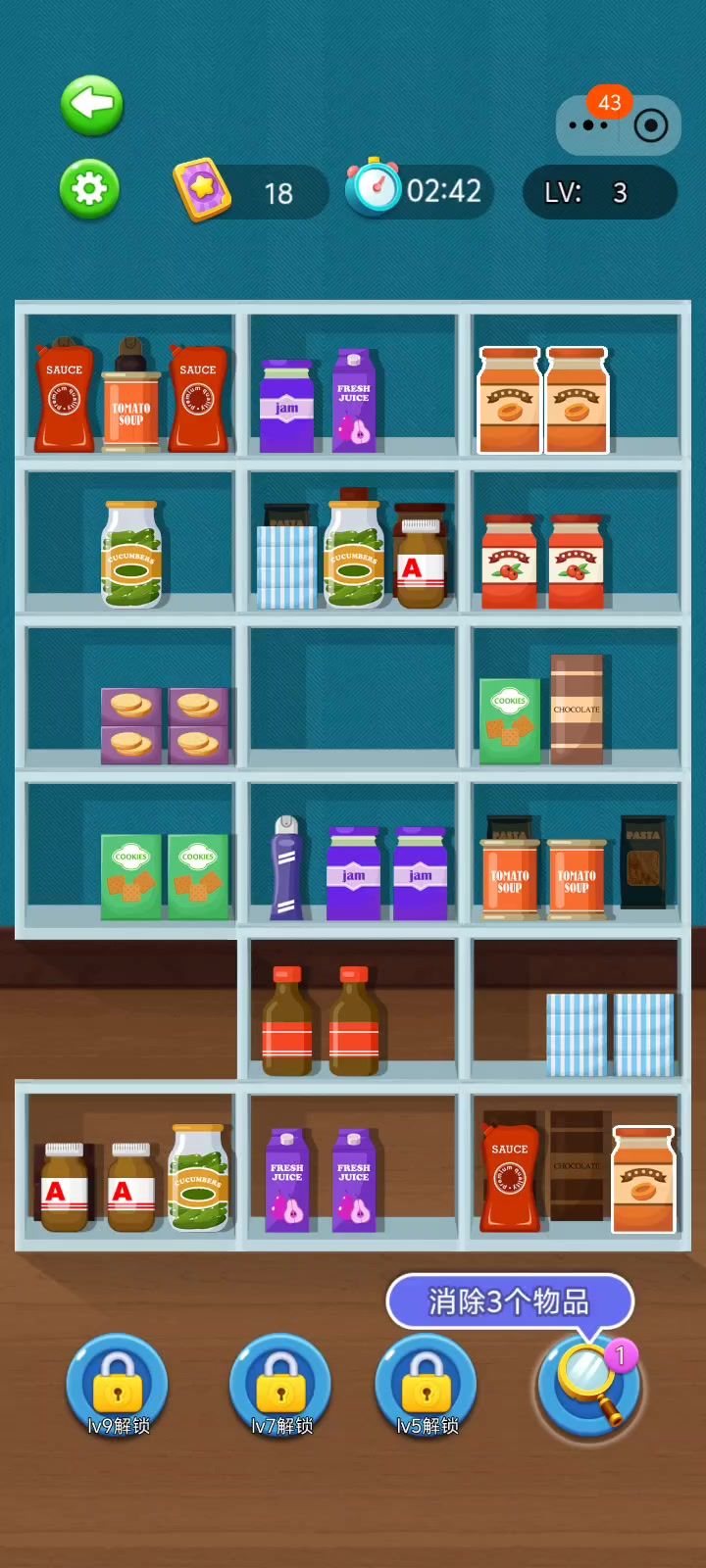Tap the locked lv7解锁 power-up
The width and height of the screenshot is (706, 1568).
[x=280, y=1386]
